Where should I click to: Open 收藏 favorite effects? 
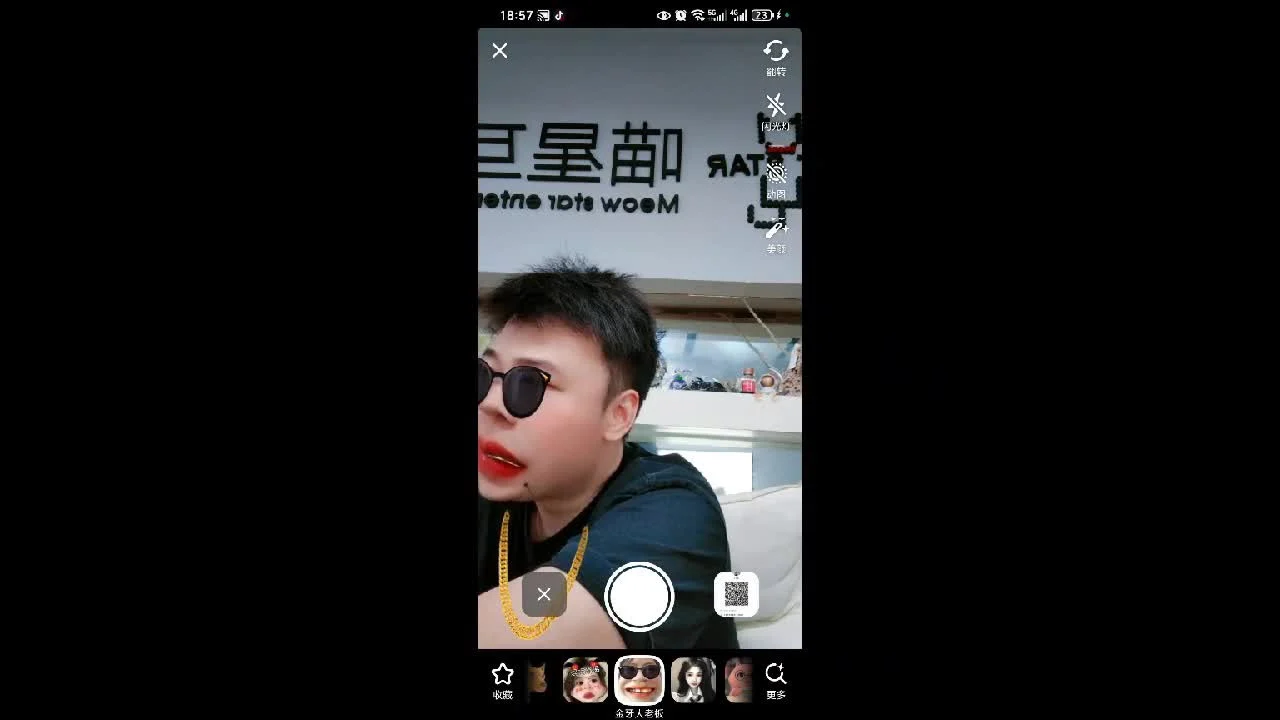pos(503,680)
